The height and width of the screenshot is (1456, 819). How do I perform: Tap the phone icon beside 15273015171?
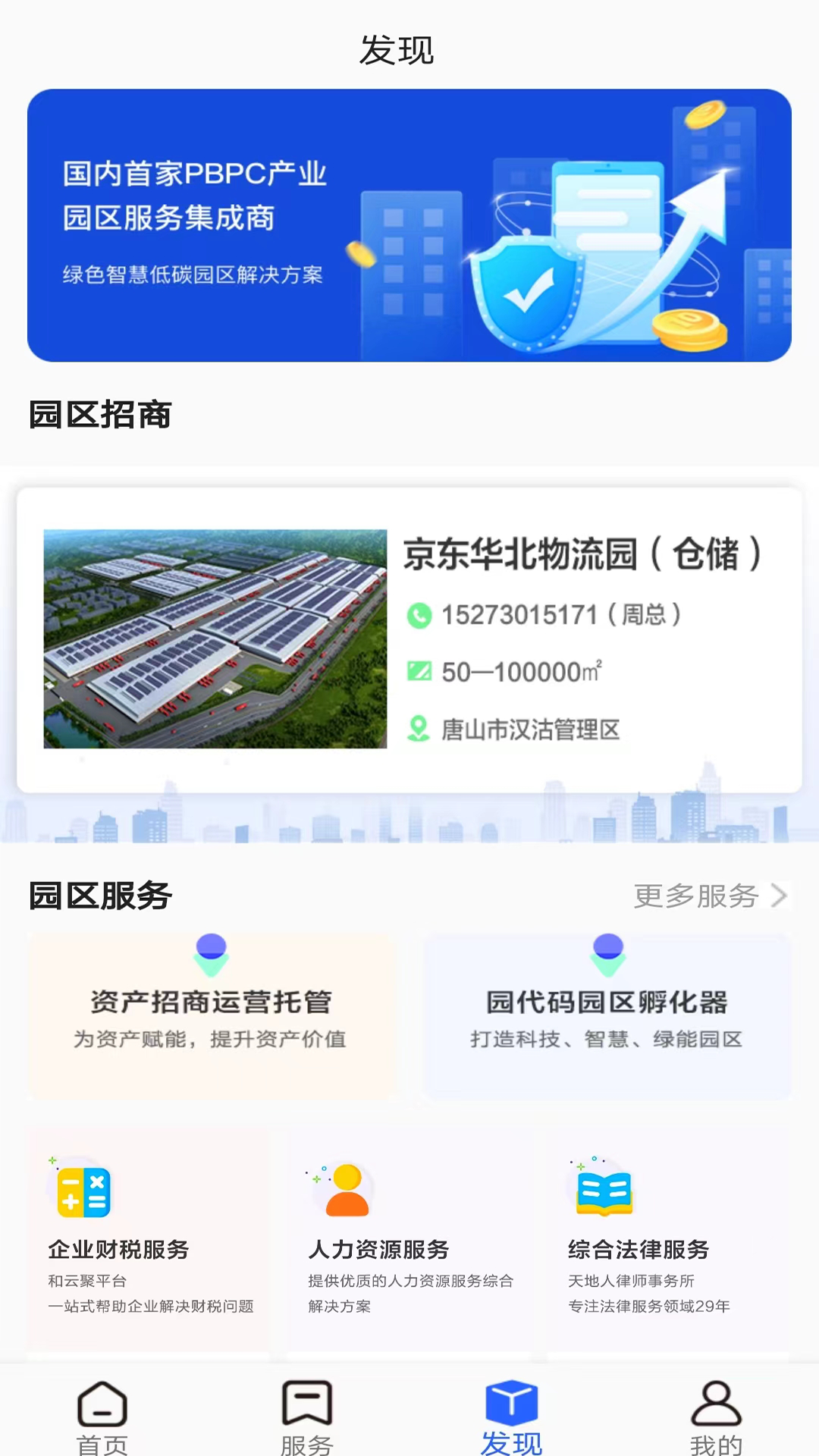point(419,617)
